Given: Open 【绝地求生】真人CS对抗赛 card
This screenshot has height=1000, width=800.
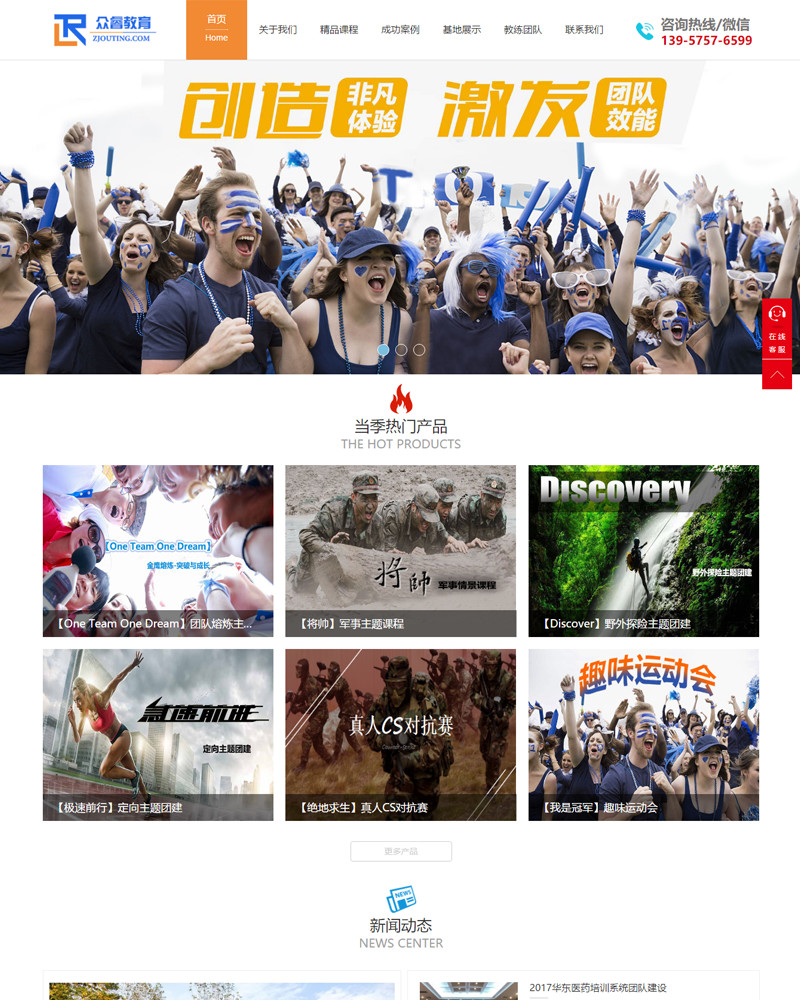Looking at the screenshot, I should pos(400,735).
